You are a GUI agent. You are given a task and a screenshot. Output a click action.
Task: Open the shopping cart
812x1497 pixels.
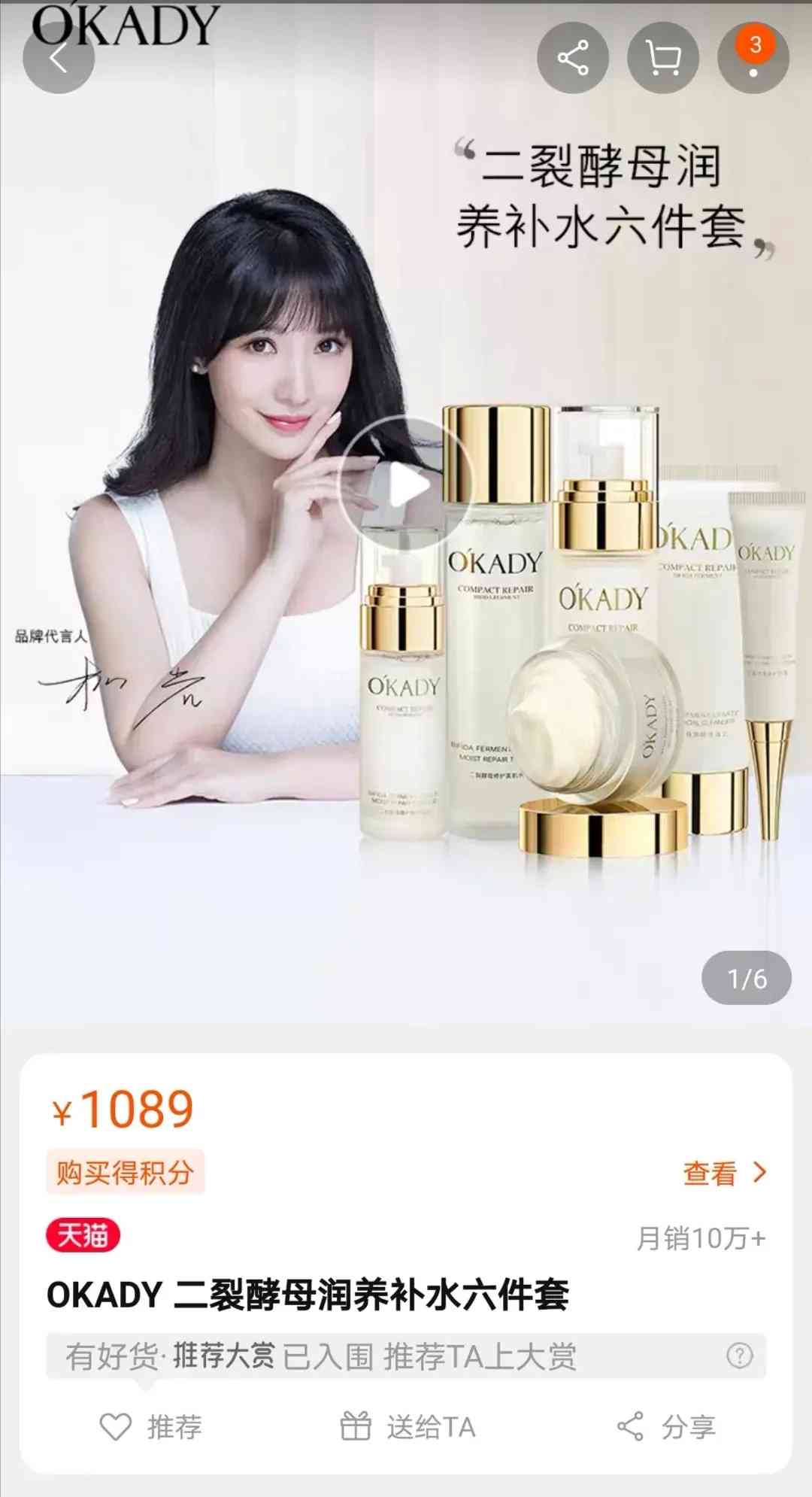coord(663,58)
